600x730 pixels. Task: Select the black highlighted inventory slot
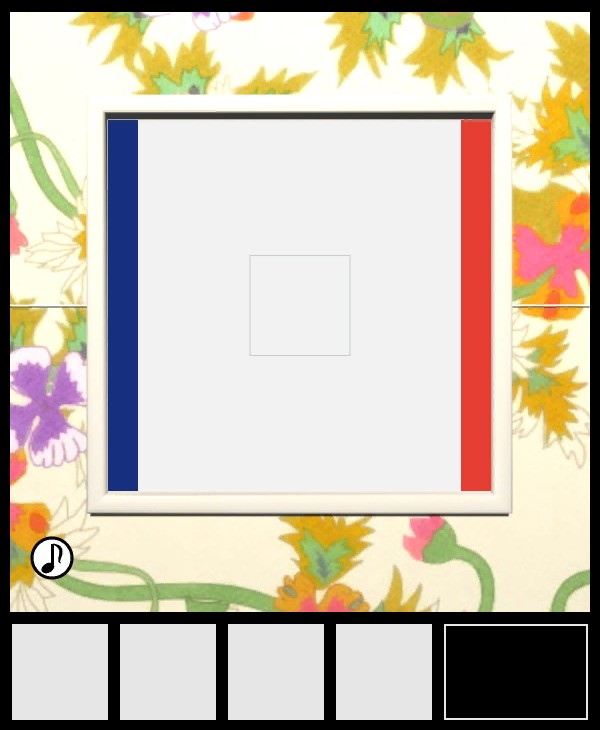tap(516, 672)
